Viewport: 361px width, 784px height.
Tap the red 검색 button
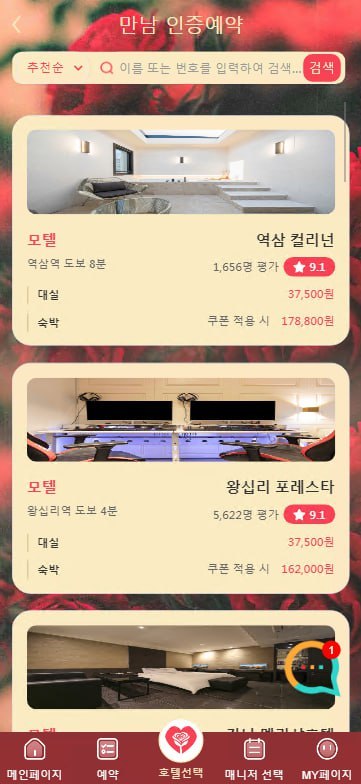click(x=322, y=68)
